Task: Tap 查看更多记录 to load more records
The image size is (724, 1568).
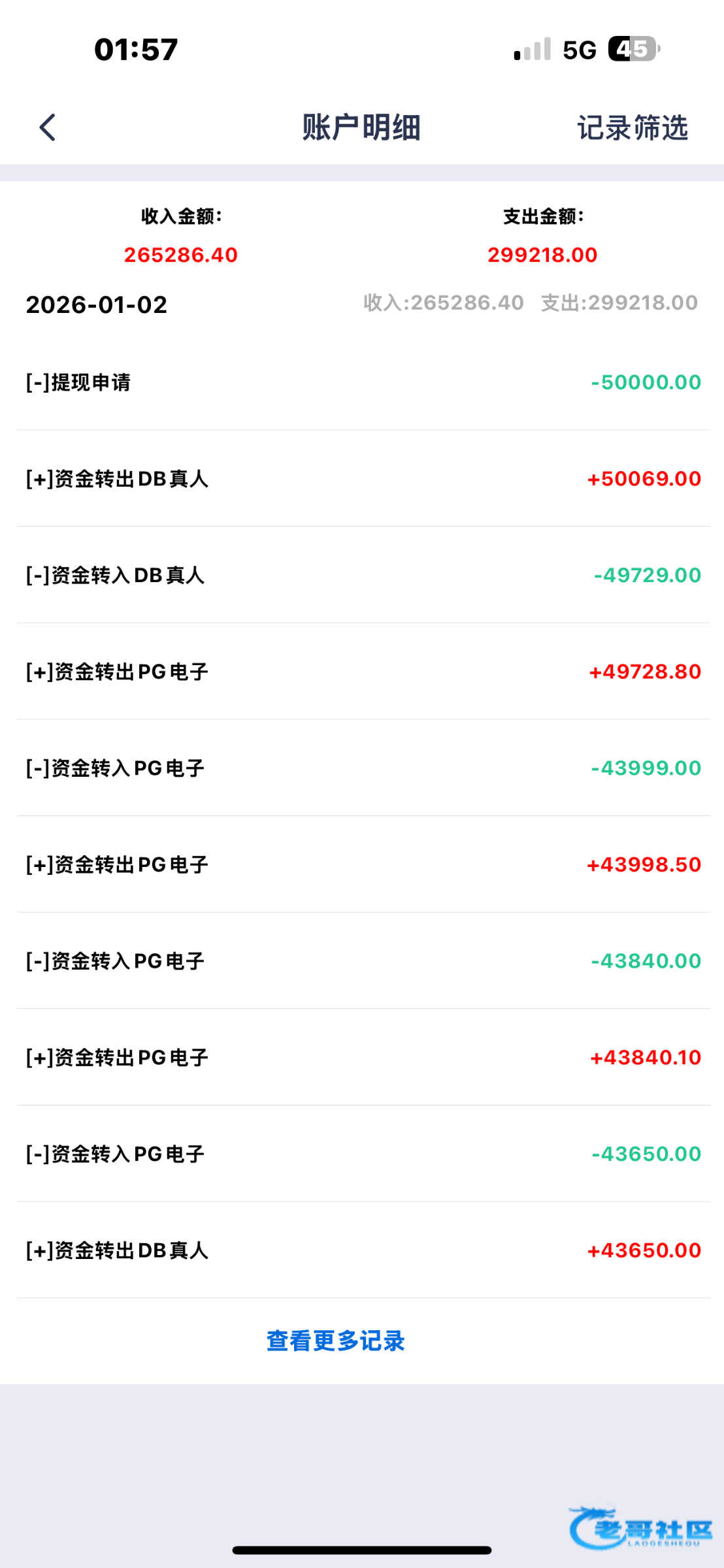Action: pyautogui.click(x=336, y=1341)
